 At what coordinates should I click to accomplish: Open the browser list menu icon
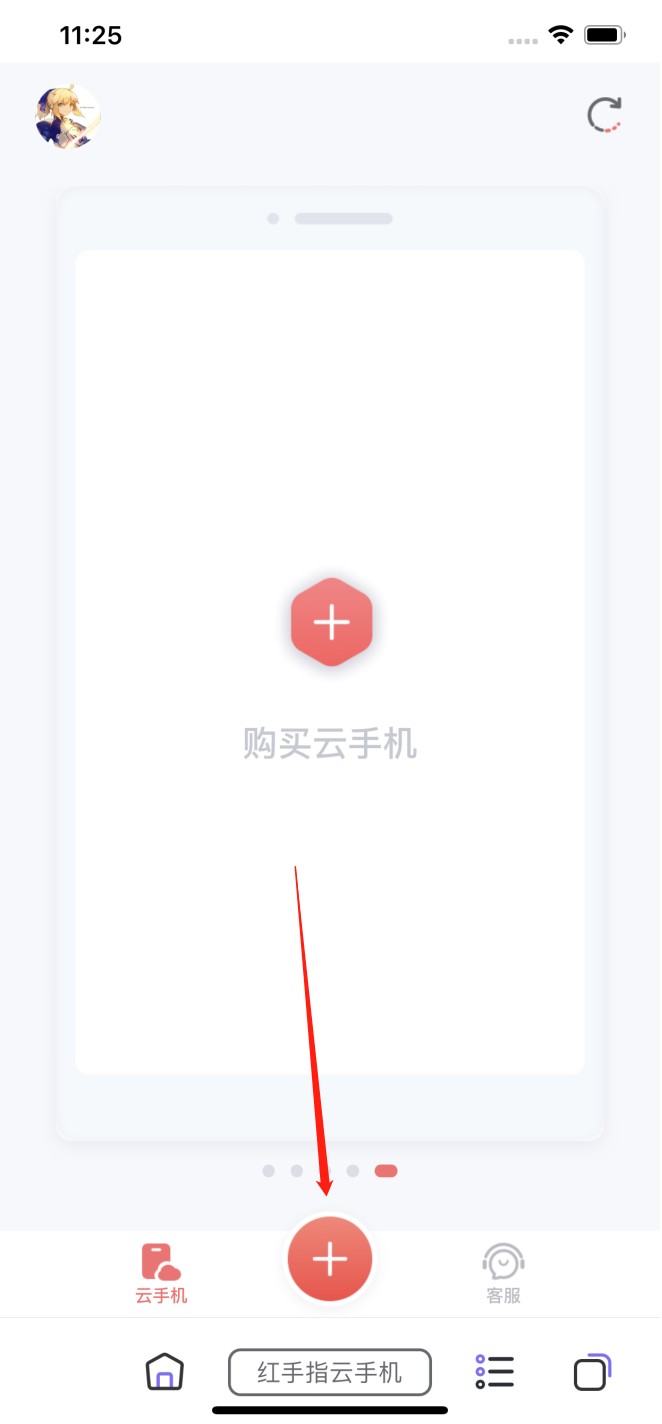(495, 1371)
